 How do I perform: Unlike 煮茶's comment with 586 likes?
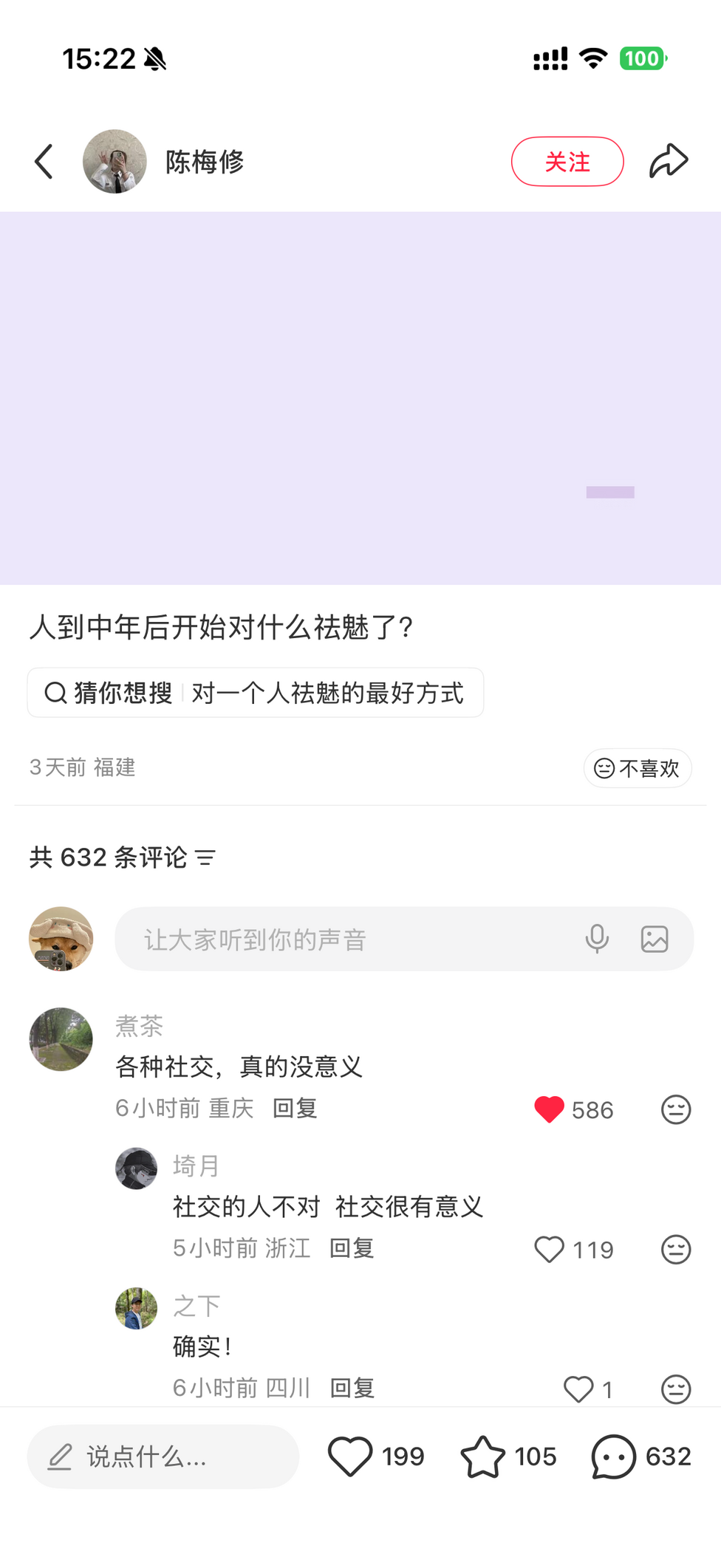[549, 1109]
